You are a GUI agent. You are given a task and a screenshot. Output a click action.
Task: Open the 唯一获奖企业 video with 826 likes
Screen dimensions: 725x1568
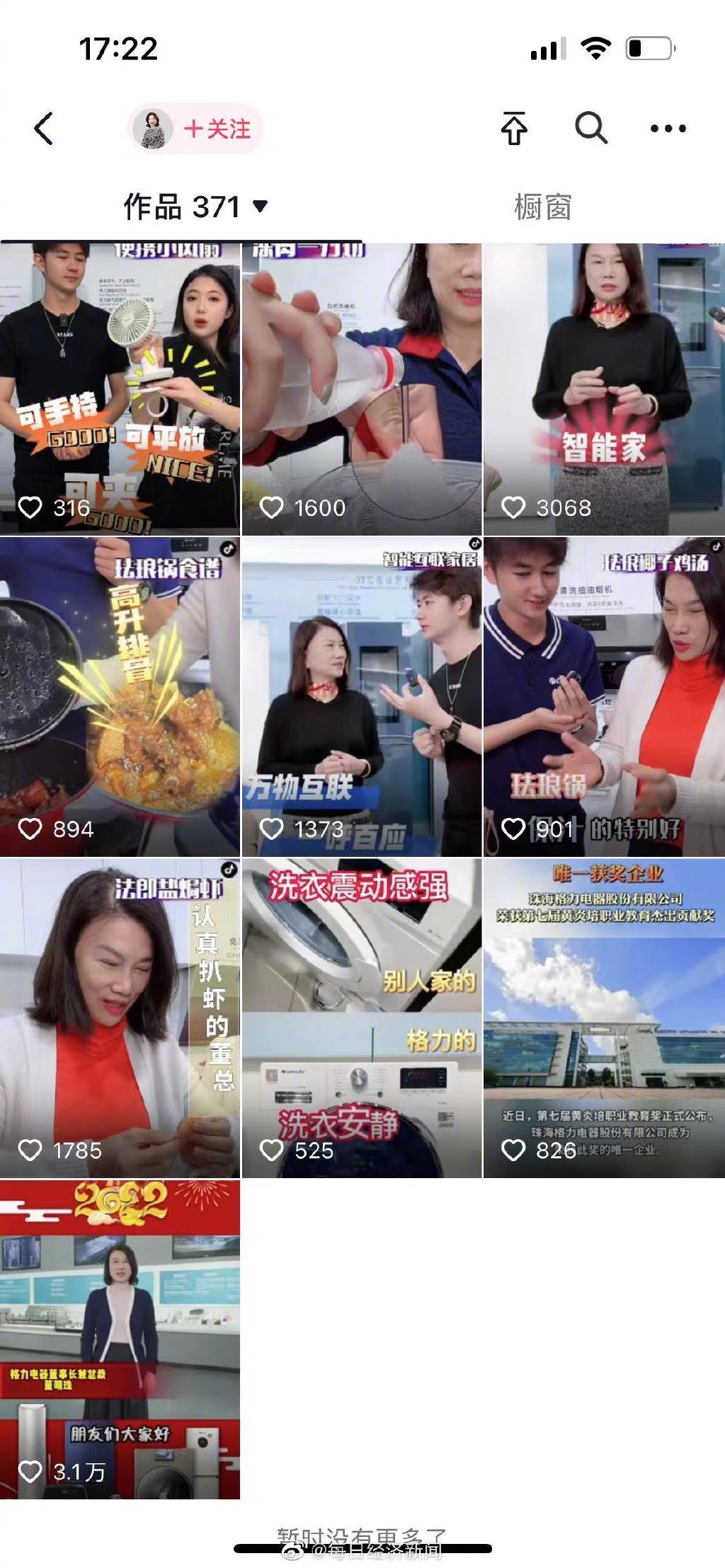pos(604,1019)
